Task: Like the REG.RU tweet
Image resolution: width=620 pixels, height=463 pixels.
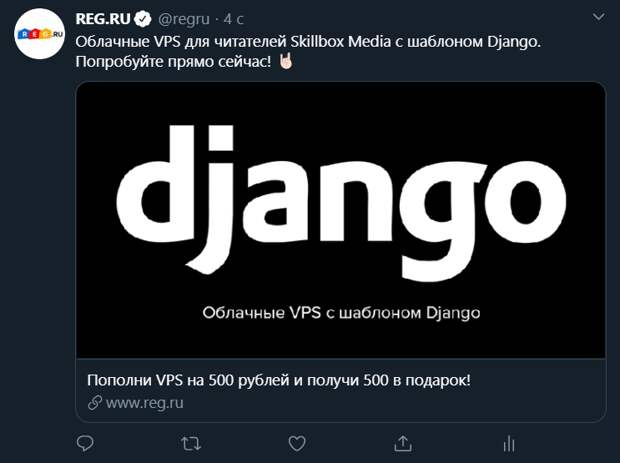Action: [x=296, y=442]
